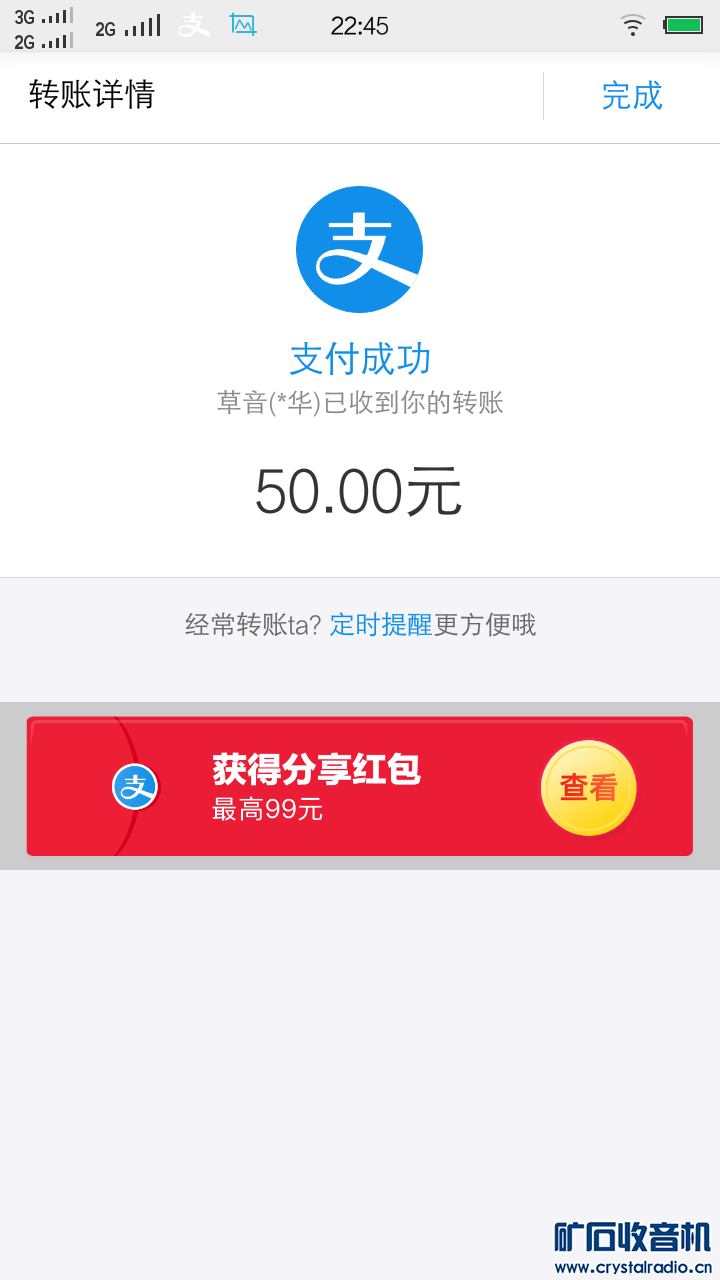The height and width of the screenshot is (1280, 720).
Task: Tap 完成 to finish the transfer
Action: pyautogui.click(x=632, y=96)
